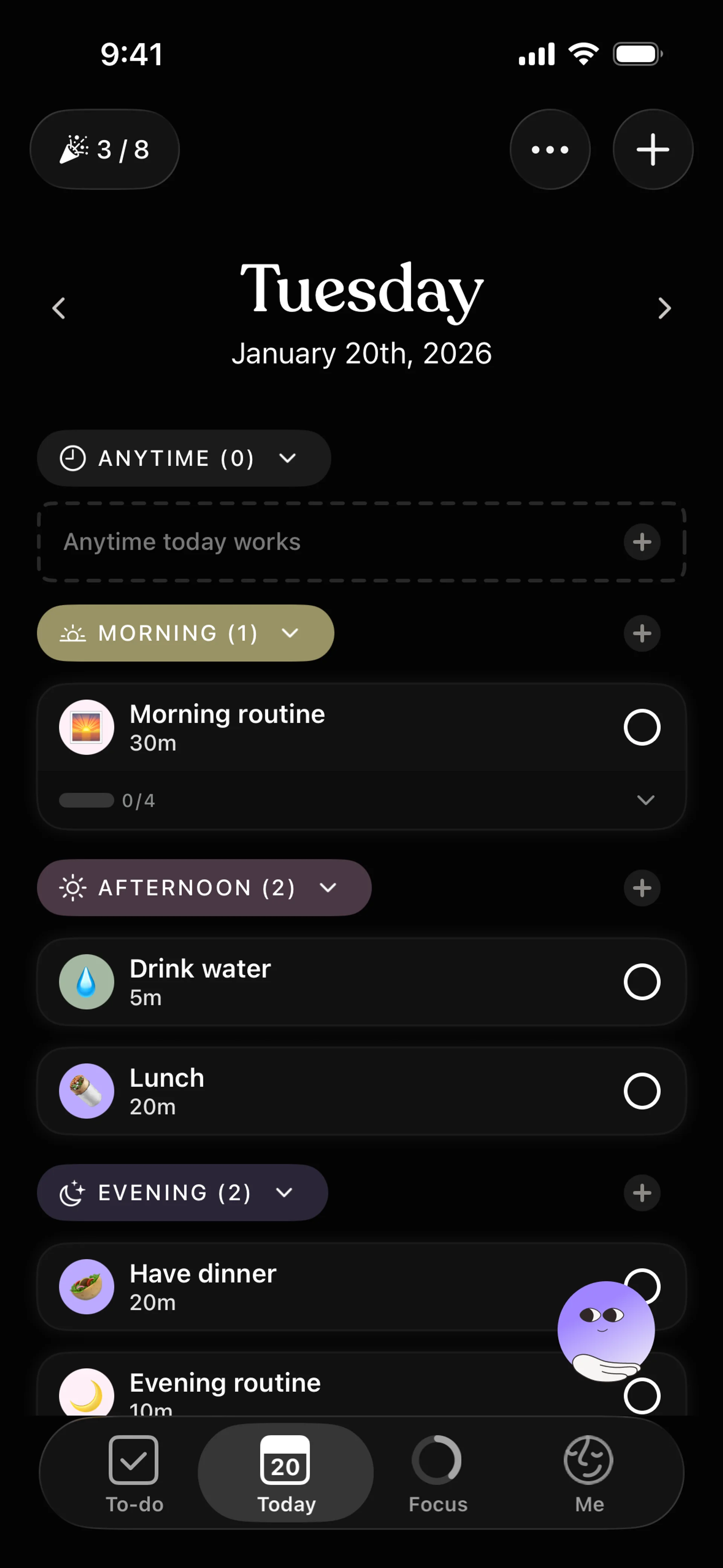
Task: Go to the next day
Action: pyautogui.click(x=664, y=309)
